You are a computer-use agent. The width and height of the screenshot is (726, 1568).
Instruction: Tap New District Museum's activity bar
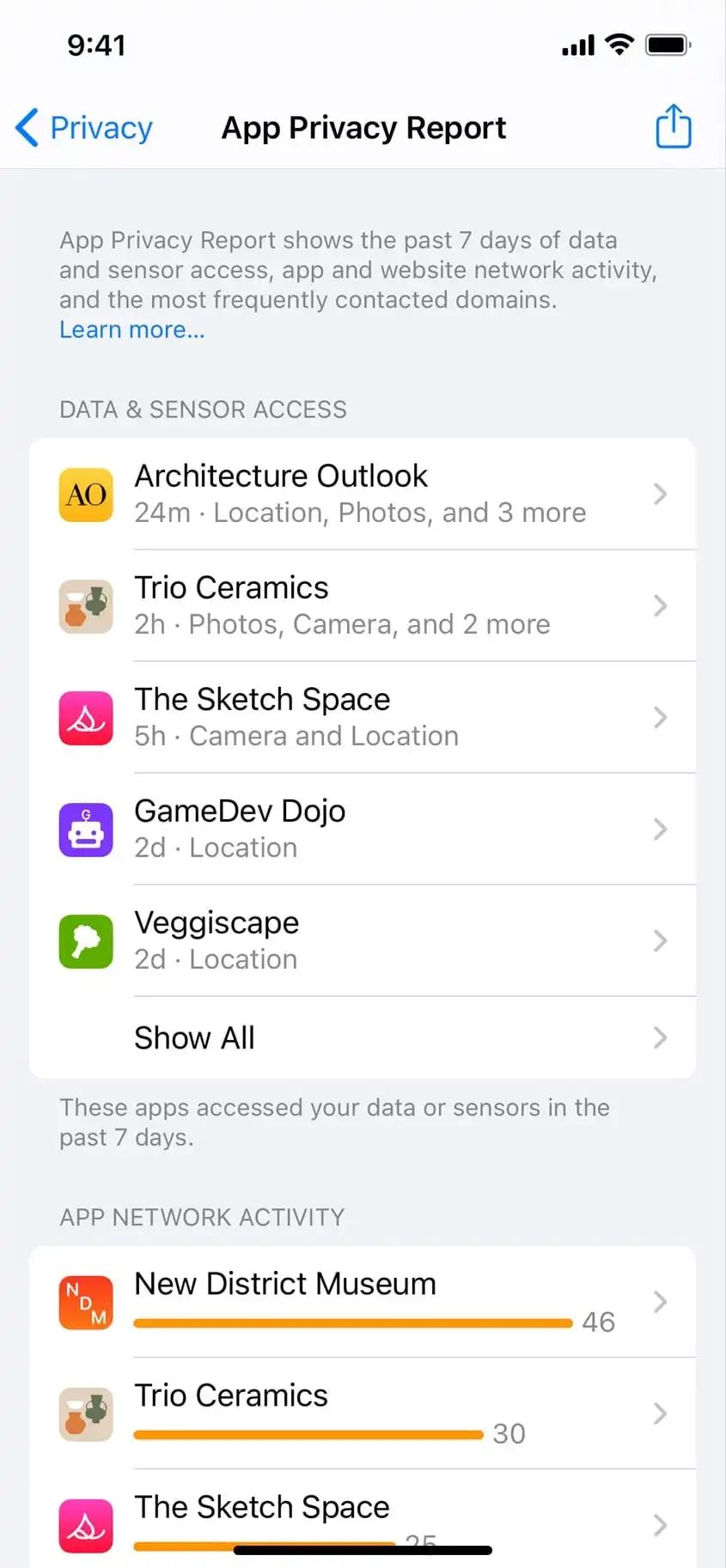pos(352,1322)
